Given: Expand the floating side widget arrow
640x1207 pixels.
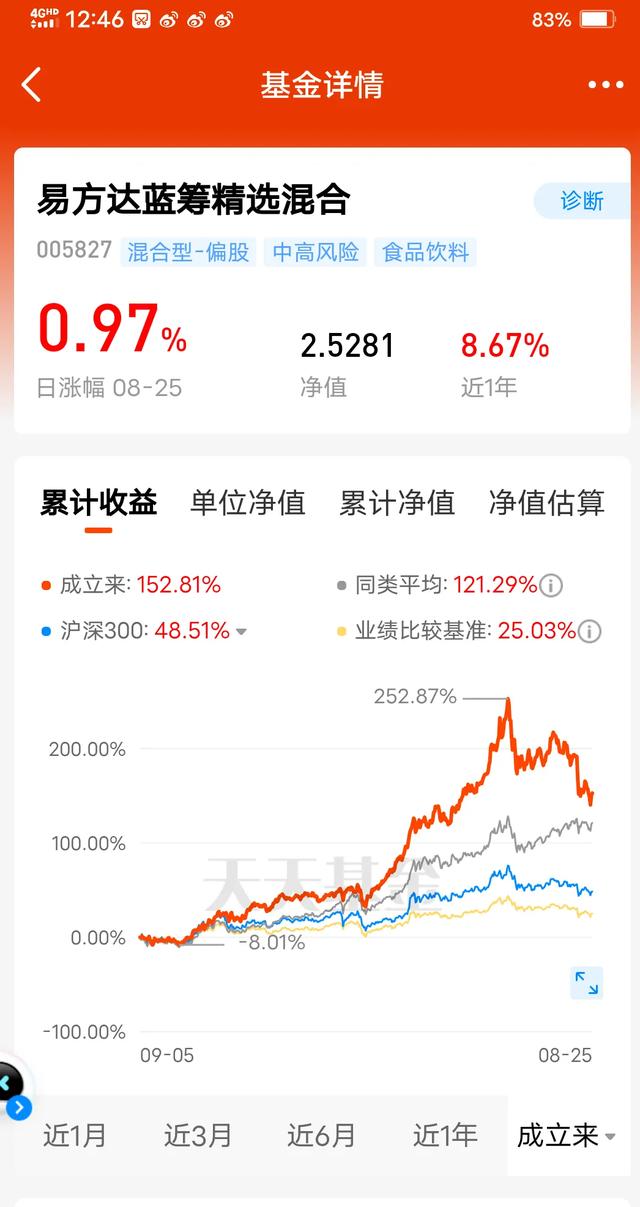Looking at the screenshot, I should [x=19, y=1108].
